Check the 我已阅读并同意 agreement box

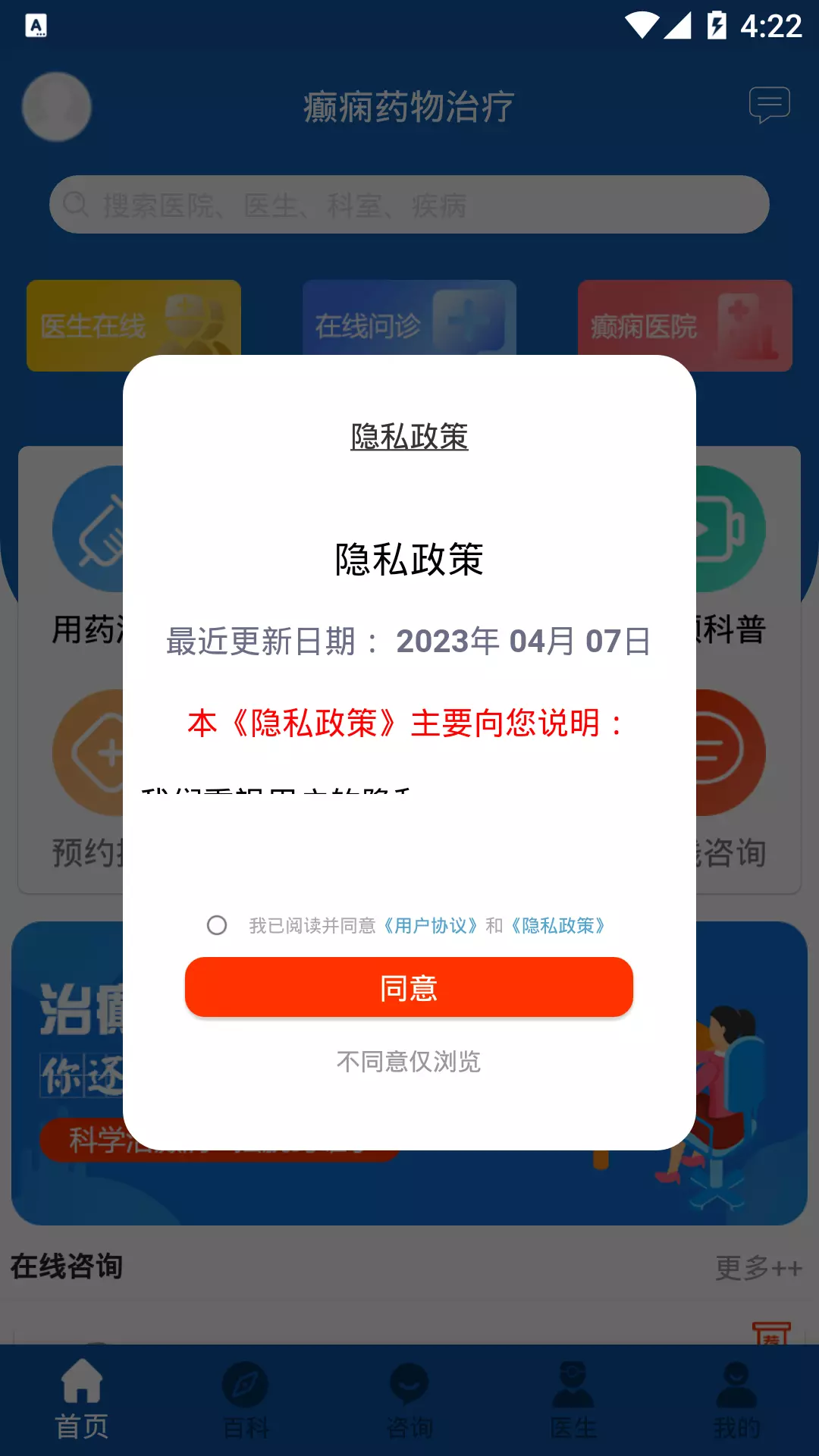217,925
